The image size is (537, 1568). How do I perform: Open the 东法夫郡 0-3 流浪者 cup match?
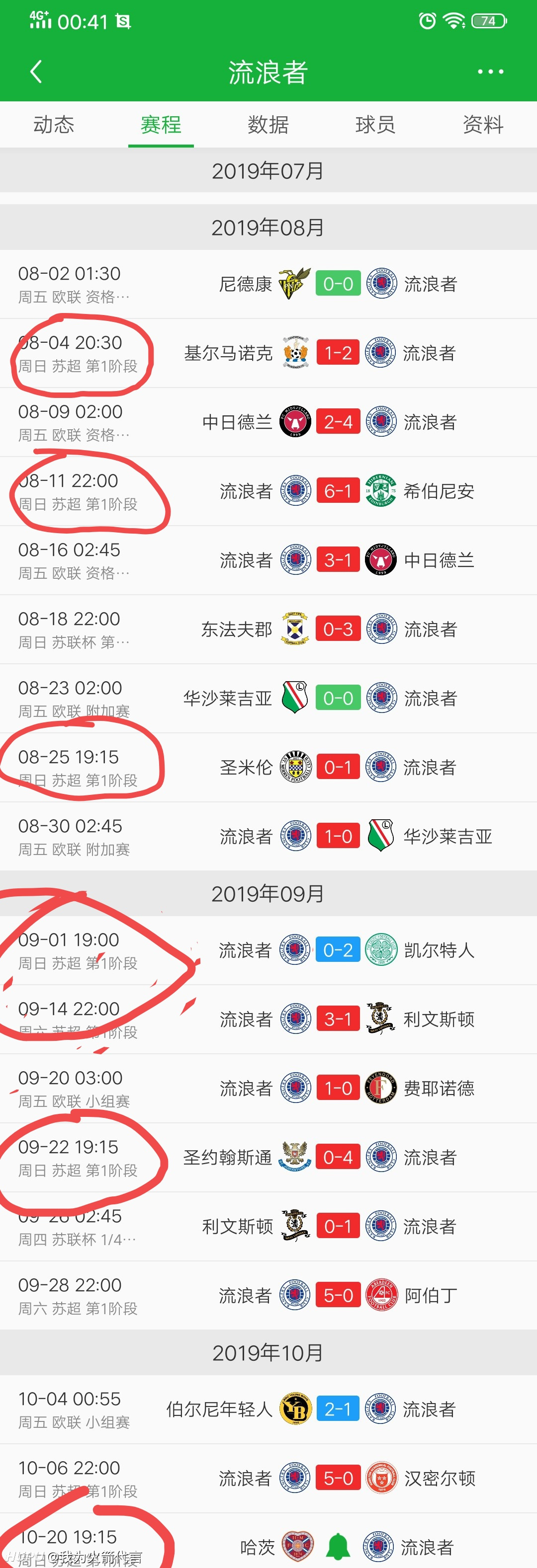pos(338,629)
